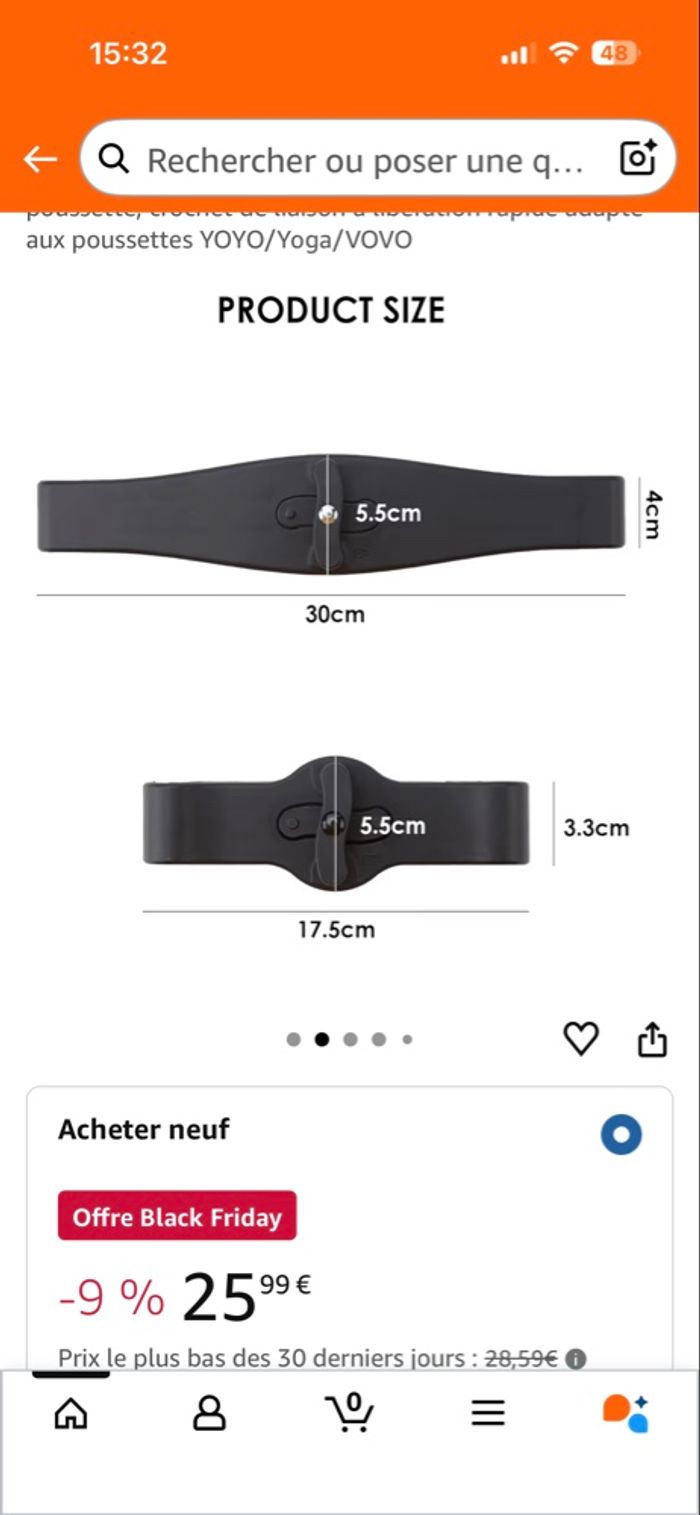Open the AI assistant chat tab
The height and width of the screenshot is (1515, 700).
[626, 1413]
